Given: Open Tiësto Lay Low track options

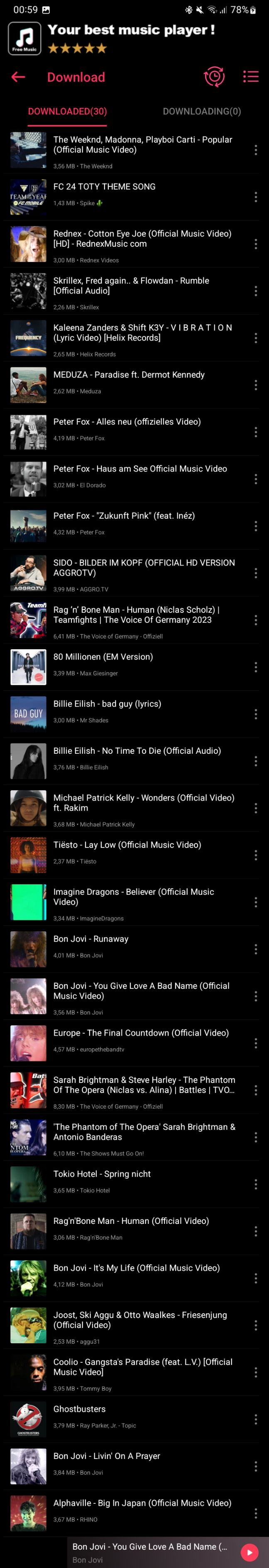Looking at the screenshot, I should (x=255, y=855).
